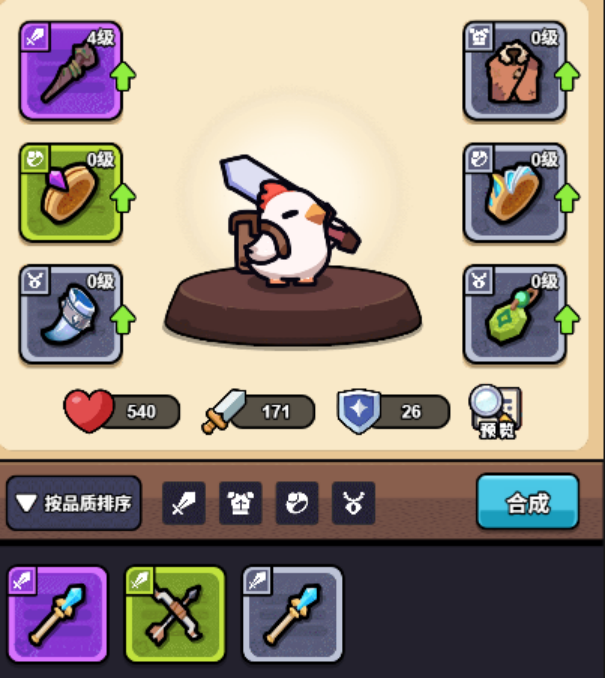Screen dimensions: 605x678
Task: Filter inventory by armor icon
Action: [x=240, y=503]
